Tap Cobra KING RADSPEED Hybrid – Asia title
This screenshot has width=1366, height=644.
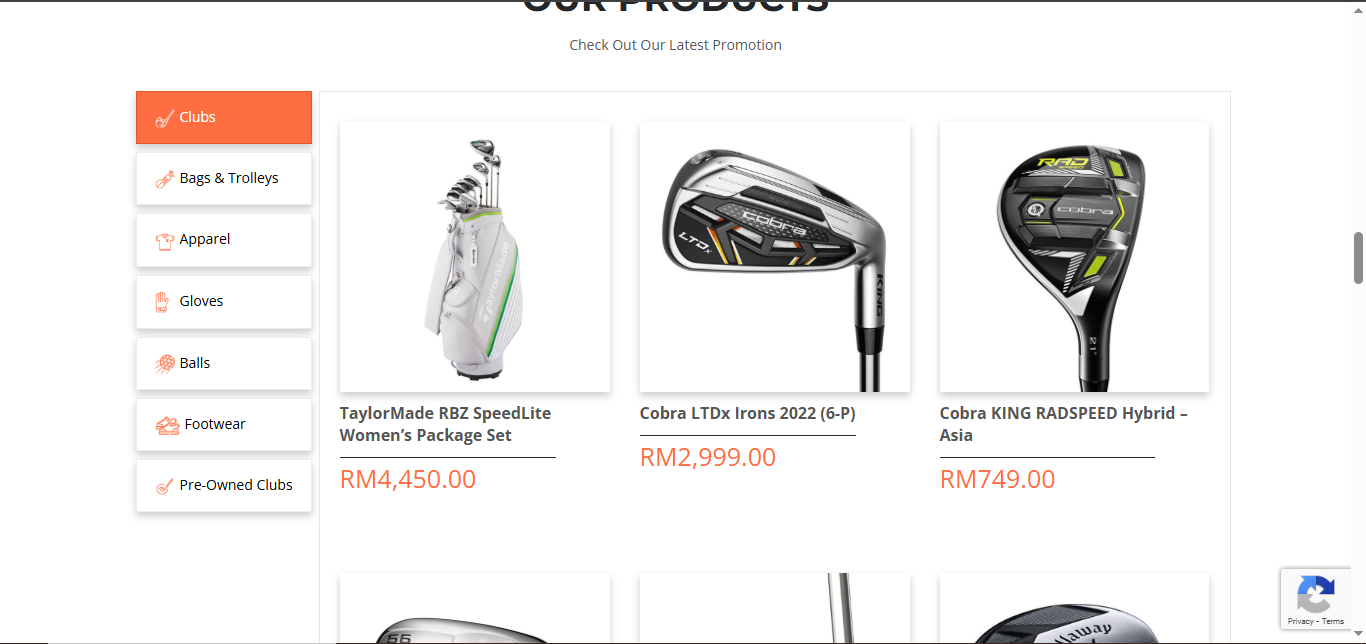coord(1063,424)
